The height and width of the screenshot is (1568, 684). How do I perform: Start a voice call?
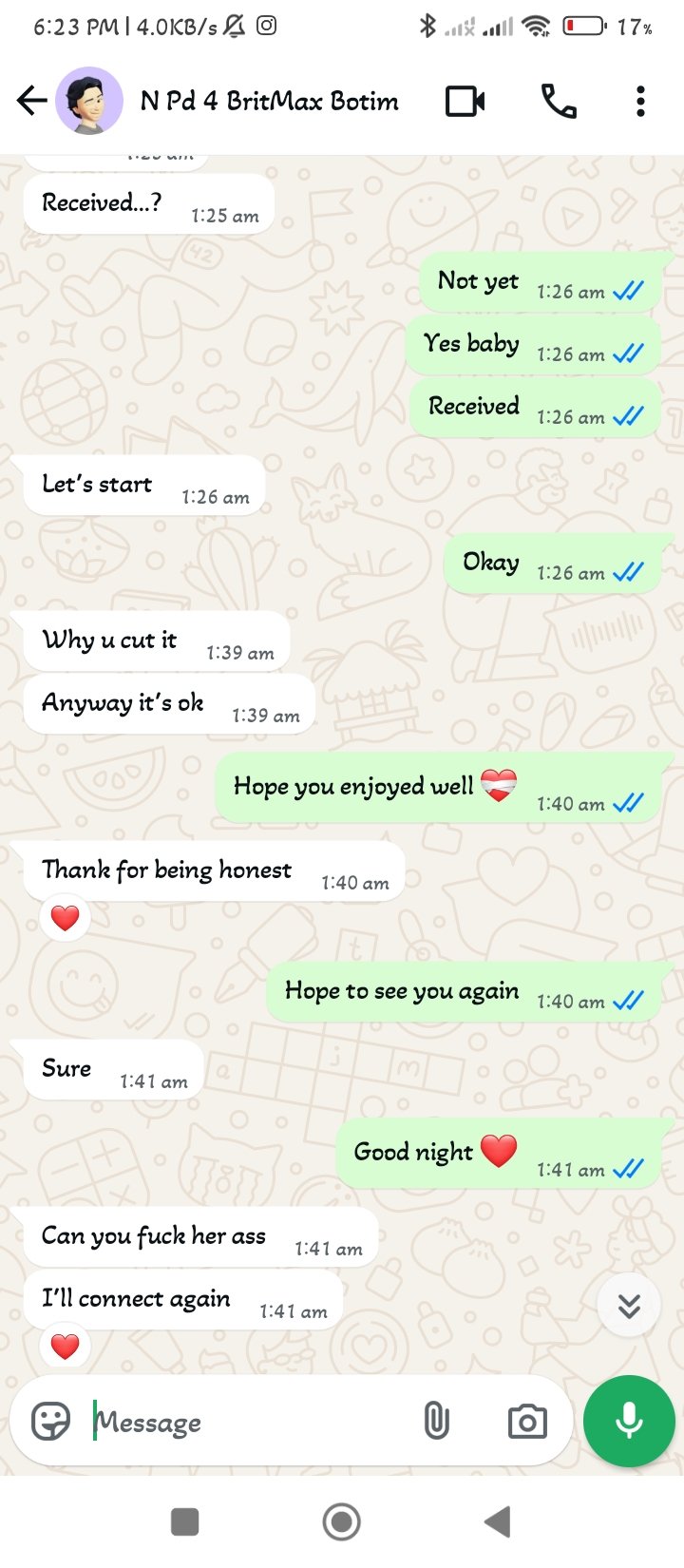point(559,101)
